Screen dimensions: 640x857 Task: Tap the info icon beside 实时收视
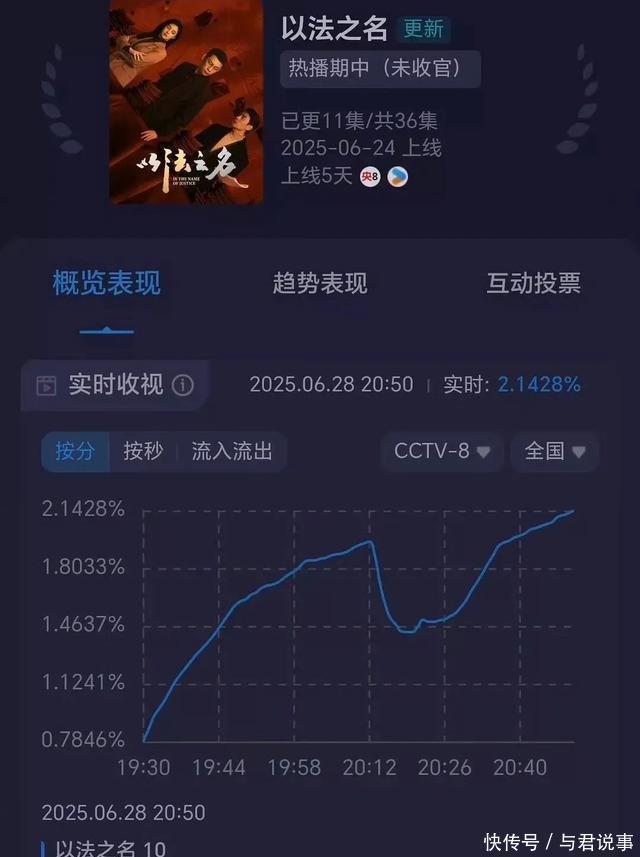(182, 385)
